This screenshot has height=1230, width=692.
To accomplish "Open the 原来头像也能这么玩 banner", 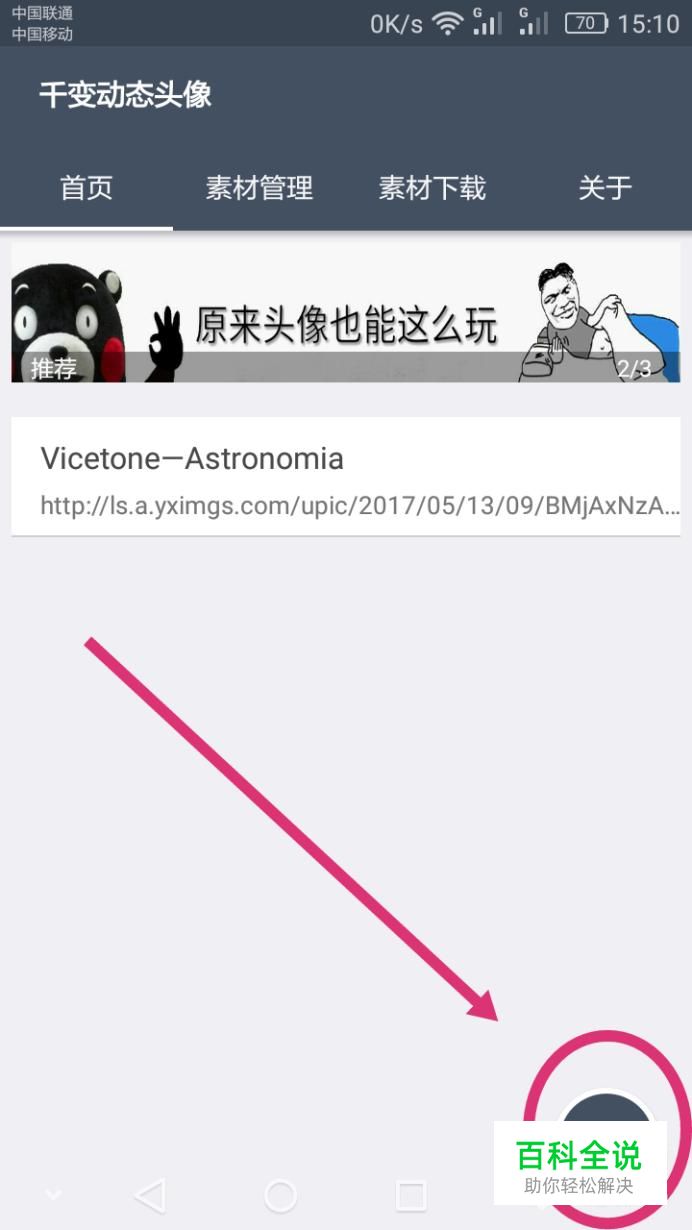I will point(345,313).
